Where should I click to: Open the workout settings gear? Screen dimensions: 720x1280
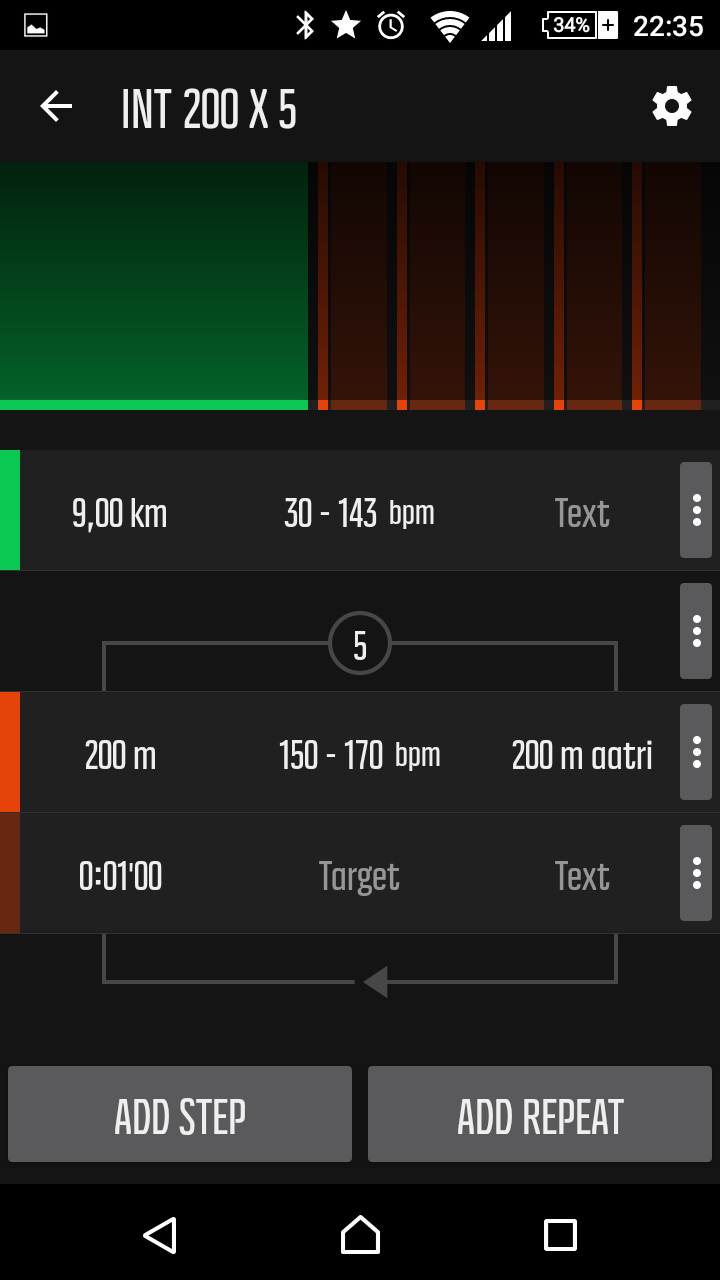click(x=671, y=106)
